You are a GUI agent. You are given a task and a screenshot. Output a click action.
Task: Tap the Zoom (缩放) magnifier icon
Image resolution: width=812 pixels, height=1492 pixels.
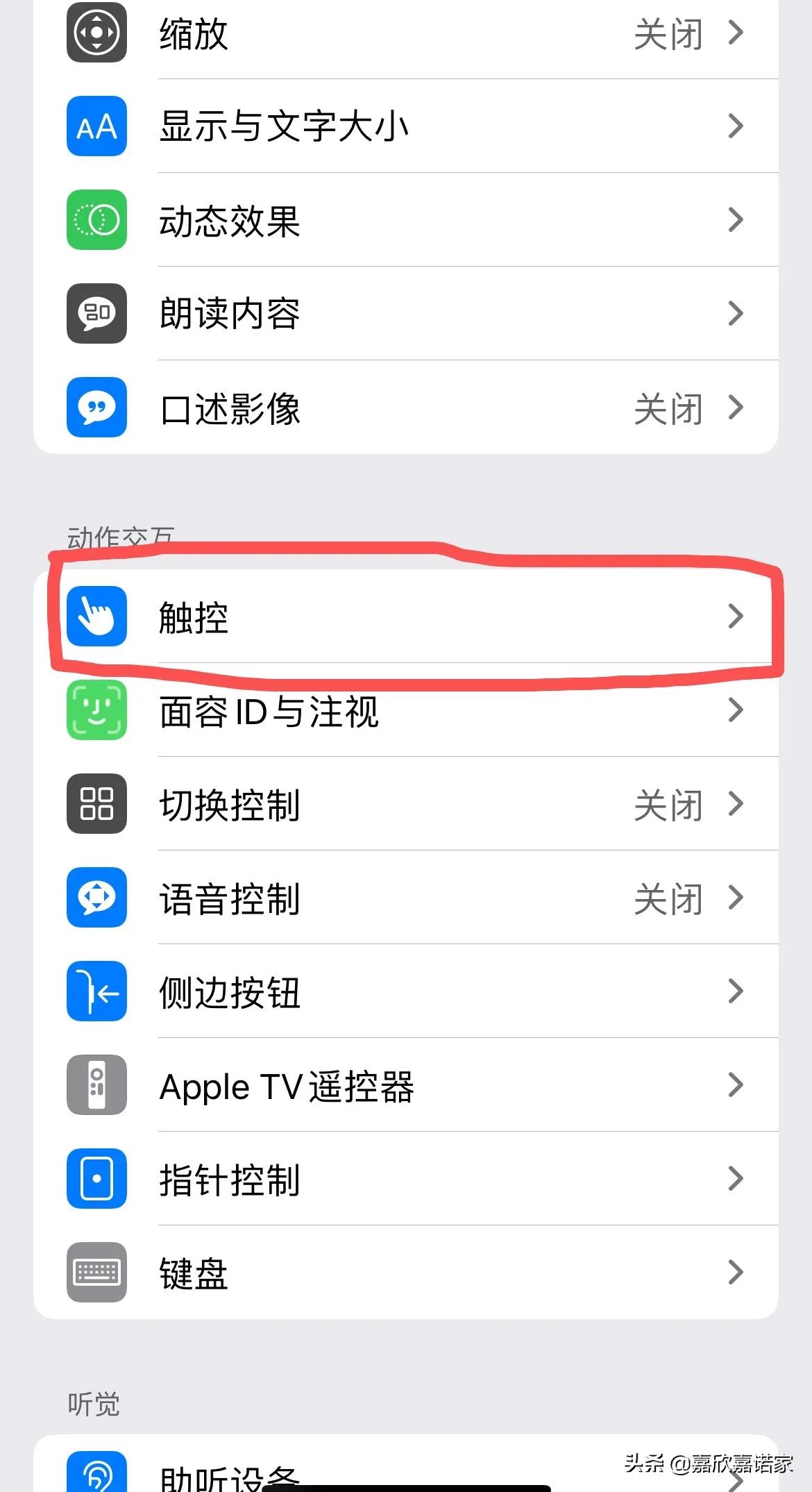click(x=96, y=32)
